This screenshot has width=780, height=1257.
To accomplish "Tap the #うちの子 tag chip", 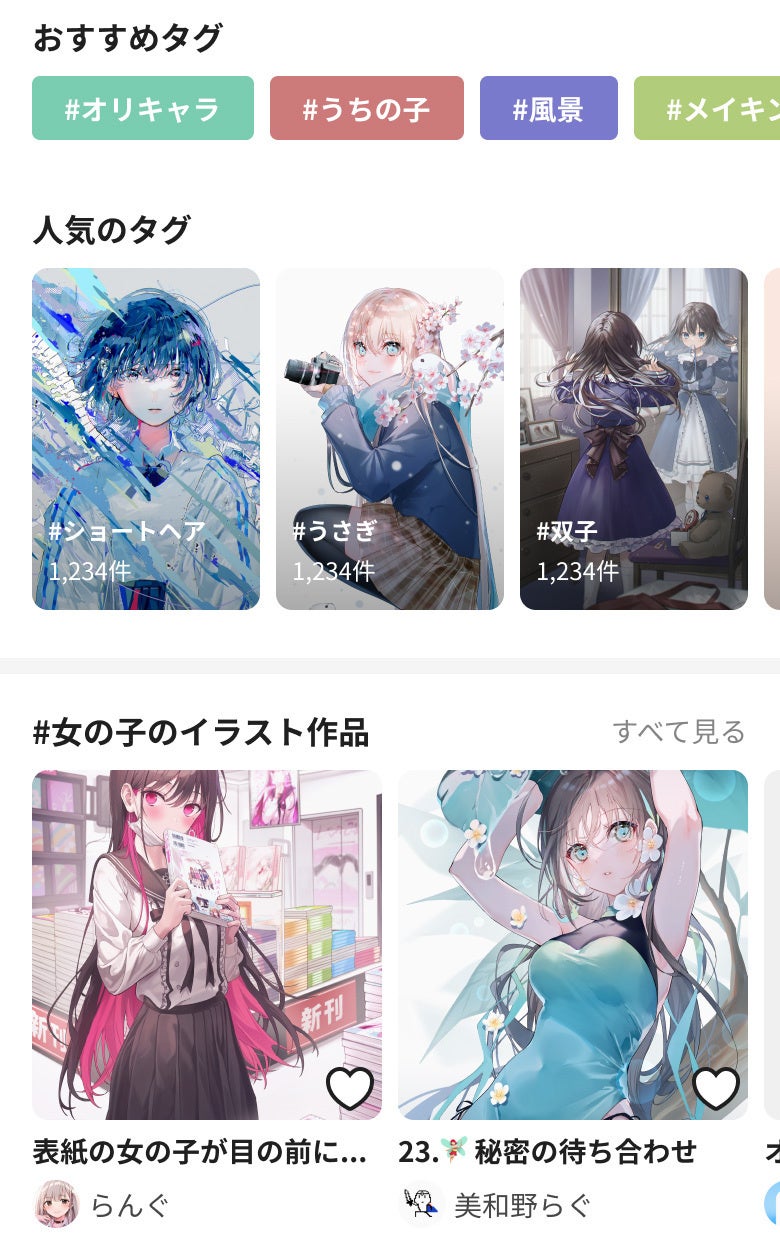I will pyautogui.click(x=367, y=108).
